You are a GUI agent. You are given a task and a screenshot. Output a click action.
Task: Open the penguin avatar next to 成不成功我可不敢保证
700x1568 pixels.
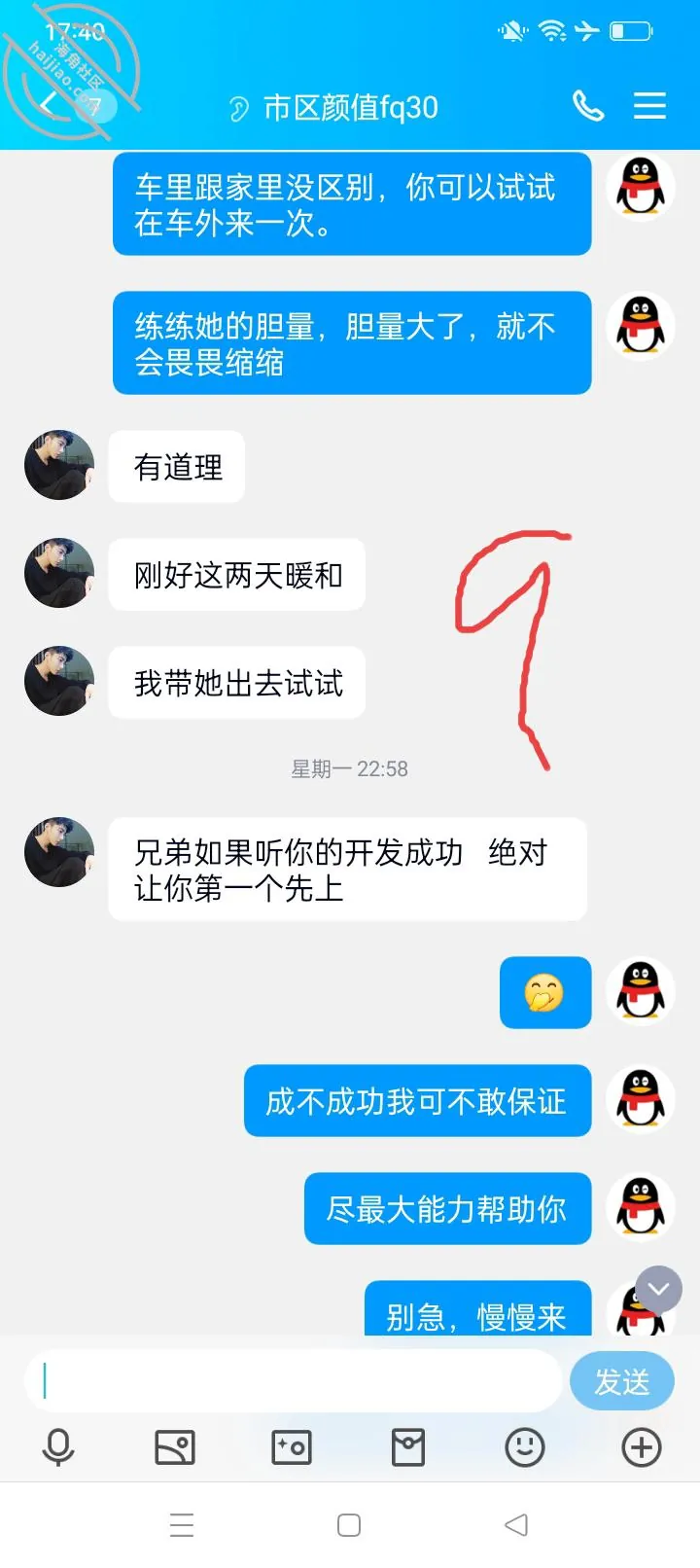point(642,1100)
